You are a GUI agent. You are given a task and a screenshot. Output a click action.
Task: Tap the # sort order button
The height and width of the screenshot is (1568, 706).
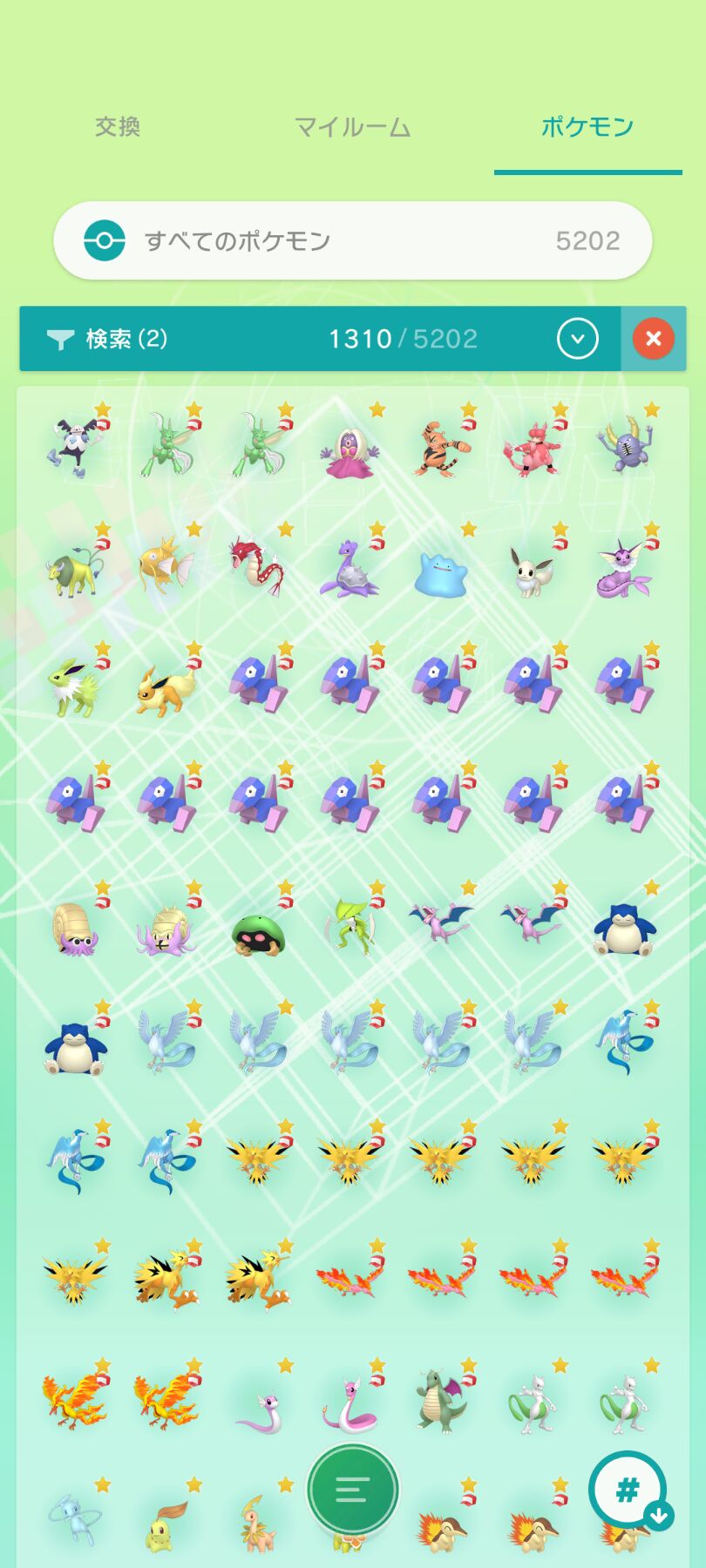tap(628, 1490)
